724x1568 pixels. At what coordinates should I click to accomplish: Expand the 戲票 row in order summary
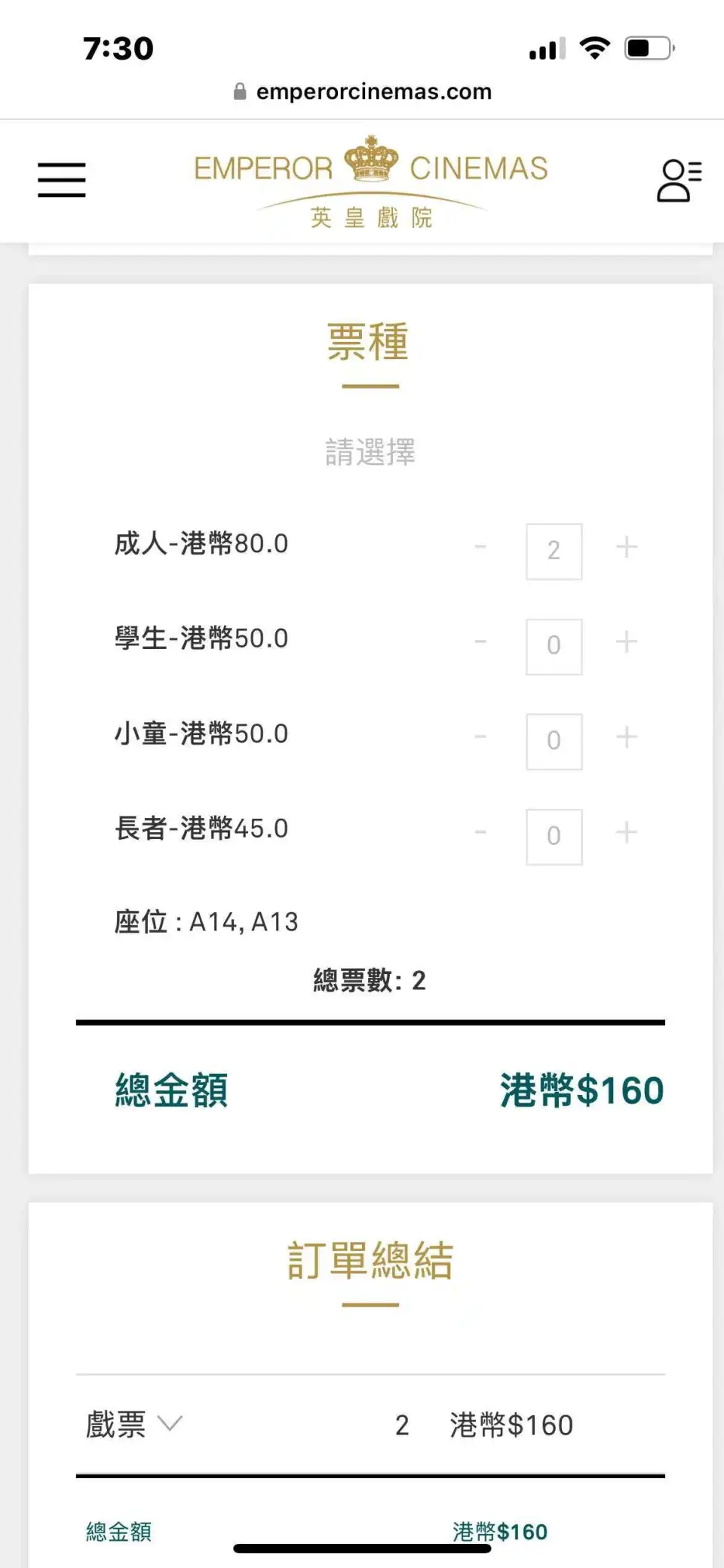pos(134,1425)
